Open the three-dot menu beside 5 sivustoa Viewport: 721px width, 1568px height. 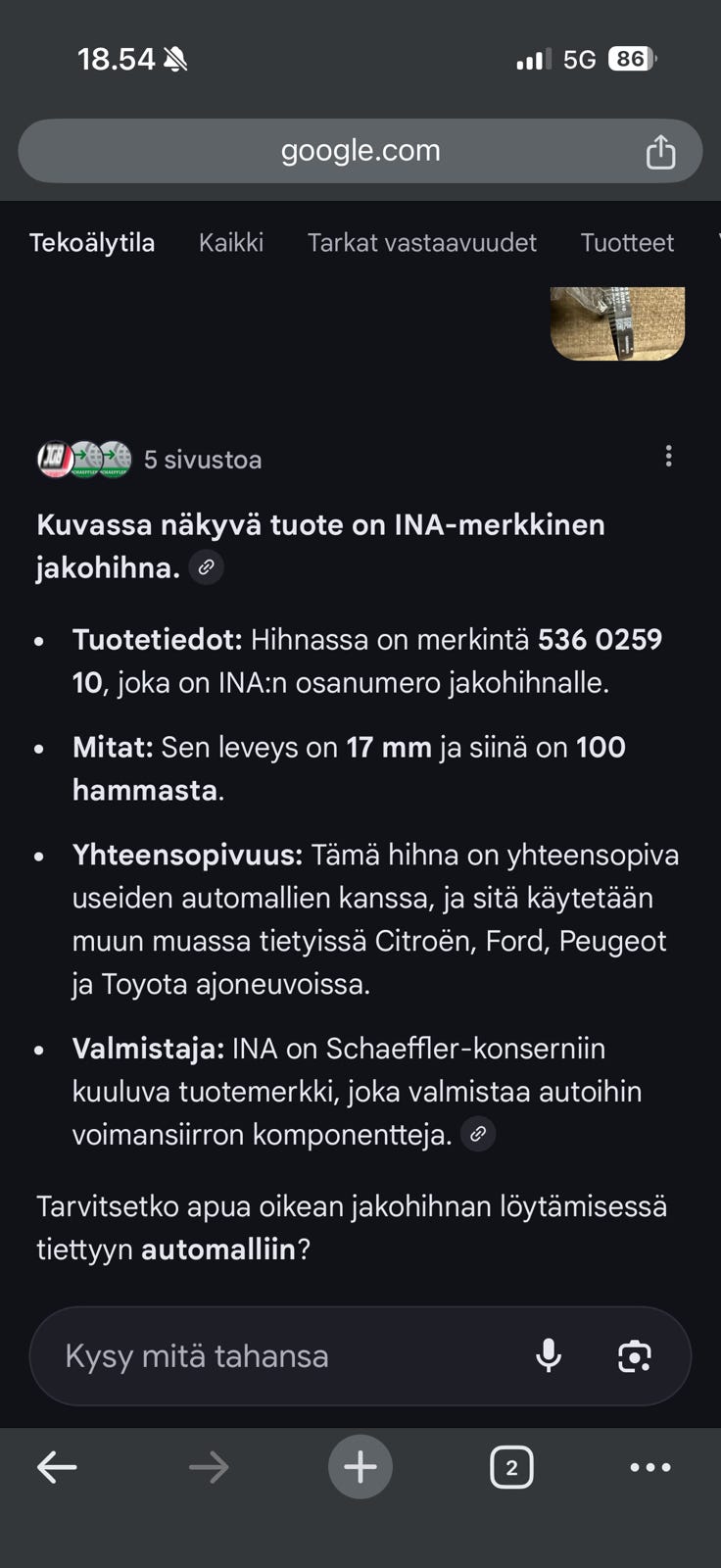(x=668, y=456)
